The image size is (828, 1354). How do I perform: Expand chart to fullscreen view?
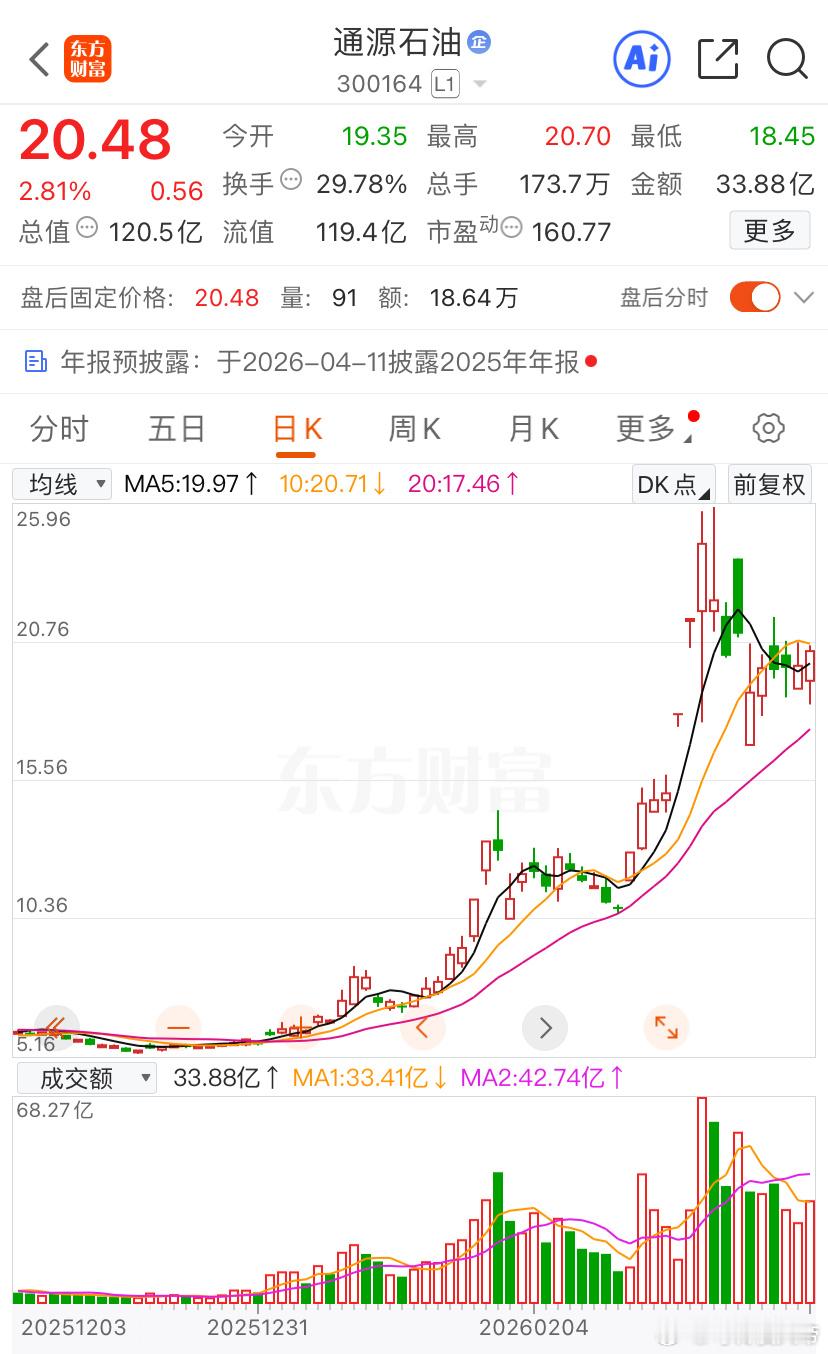click(666, 1028)
